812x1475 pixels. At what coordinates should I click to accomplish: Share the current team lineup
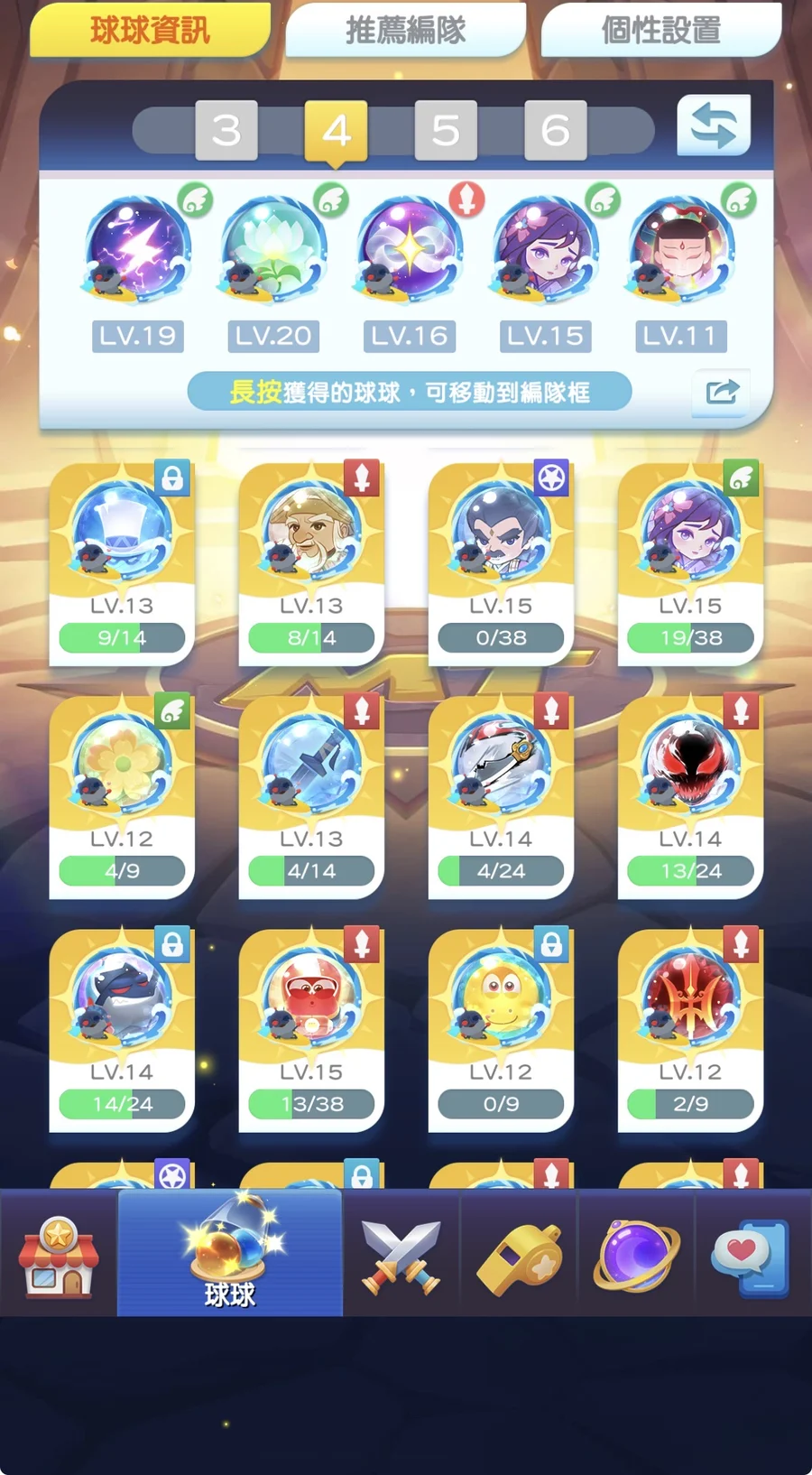pyautogui.click(x=722, y=393)
